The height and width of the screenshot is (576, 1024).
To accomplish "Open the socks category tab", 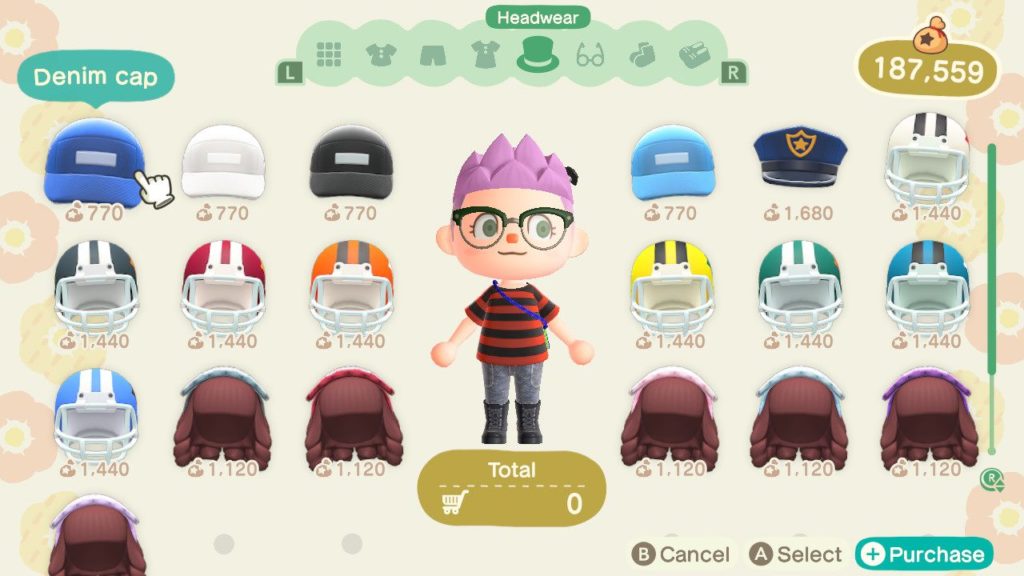I will pos(642,54).
